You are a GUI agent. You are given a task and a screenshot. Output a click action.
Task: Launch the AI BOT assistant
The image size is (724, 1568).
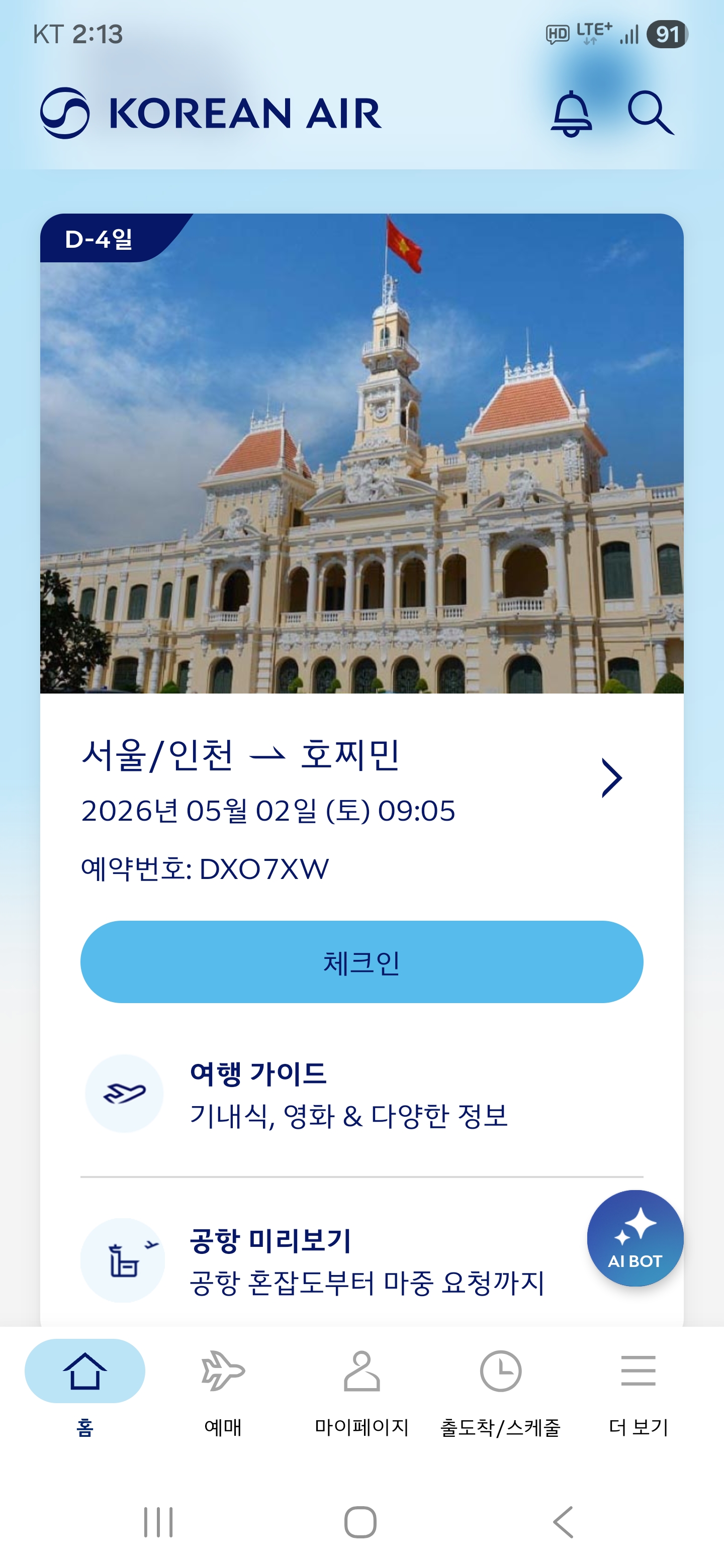point(635,1238)
